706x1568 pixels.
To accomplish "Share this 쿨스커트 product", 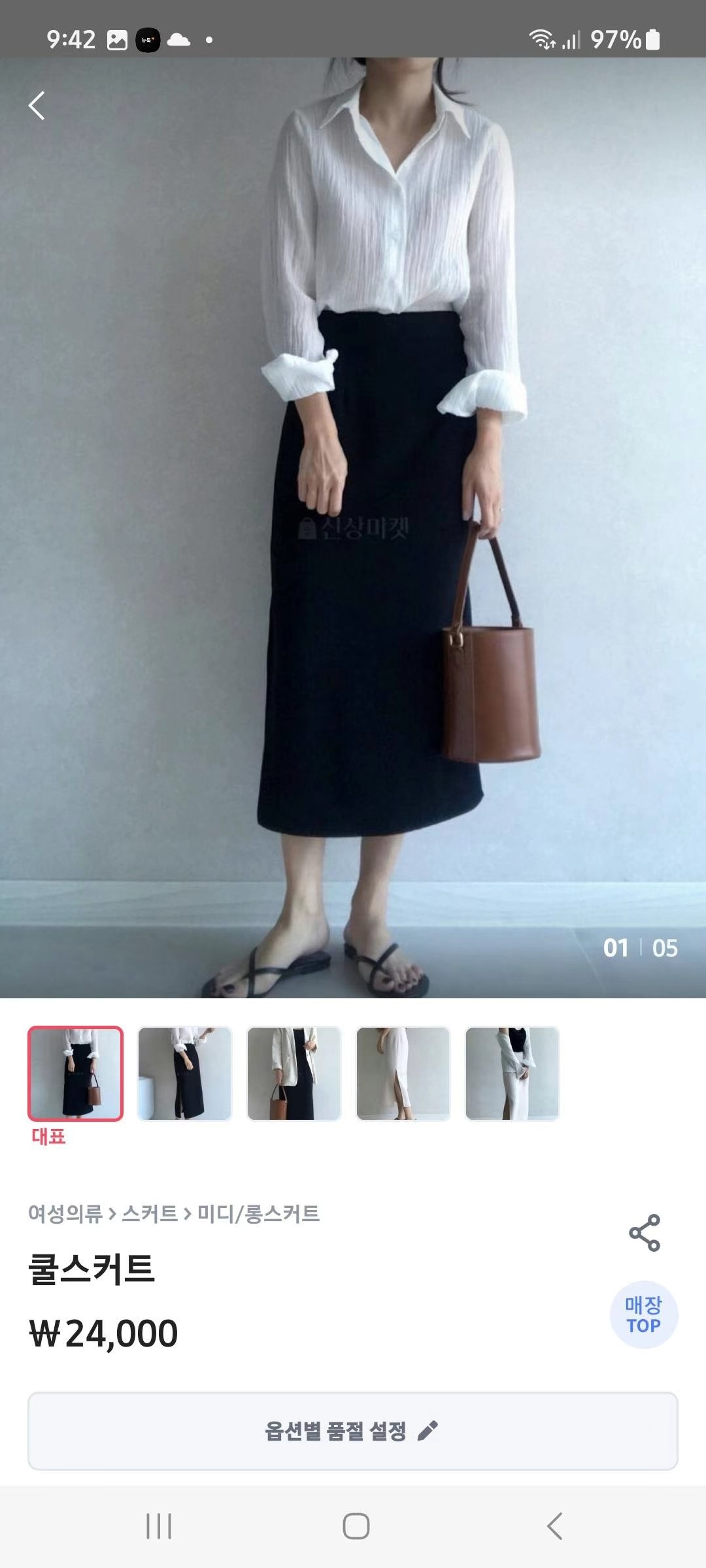I will pyautogui.click(x=644, y=1233).
